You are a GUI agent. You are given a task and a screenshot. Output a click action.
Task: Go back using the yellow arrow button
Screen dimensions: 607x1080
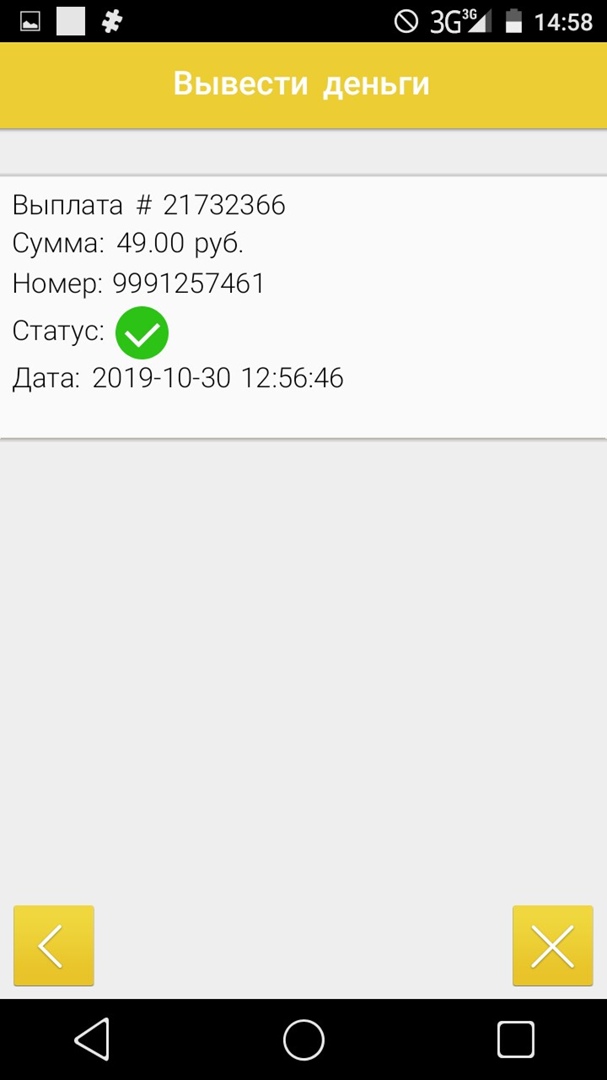(x=53, y=945)
